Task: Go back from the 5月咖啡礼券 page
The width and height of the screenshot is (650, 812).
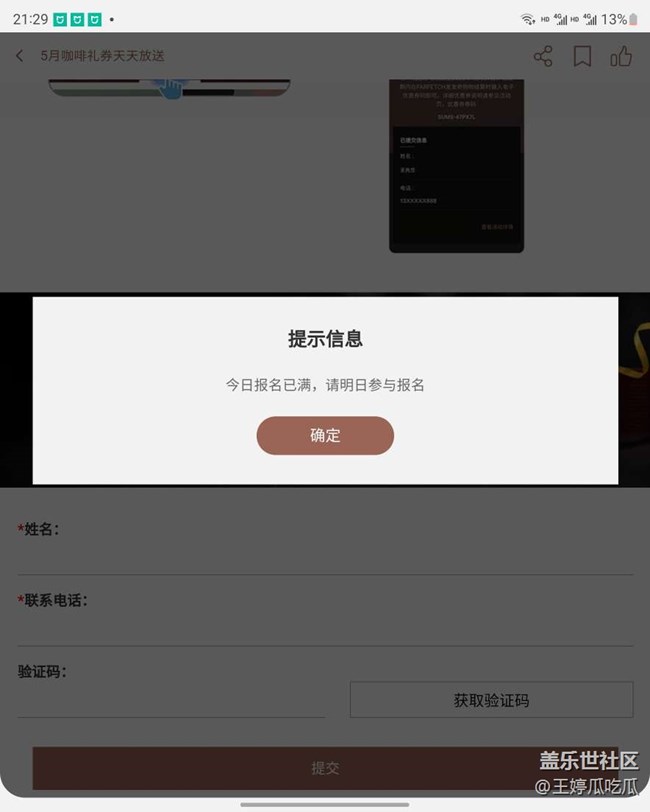Action: (x=20, y=56)
